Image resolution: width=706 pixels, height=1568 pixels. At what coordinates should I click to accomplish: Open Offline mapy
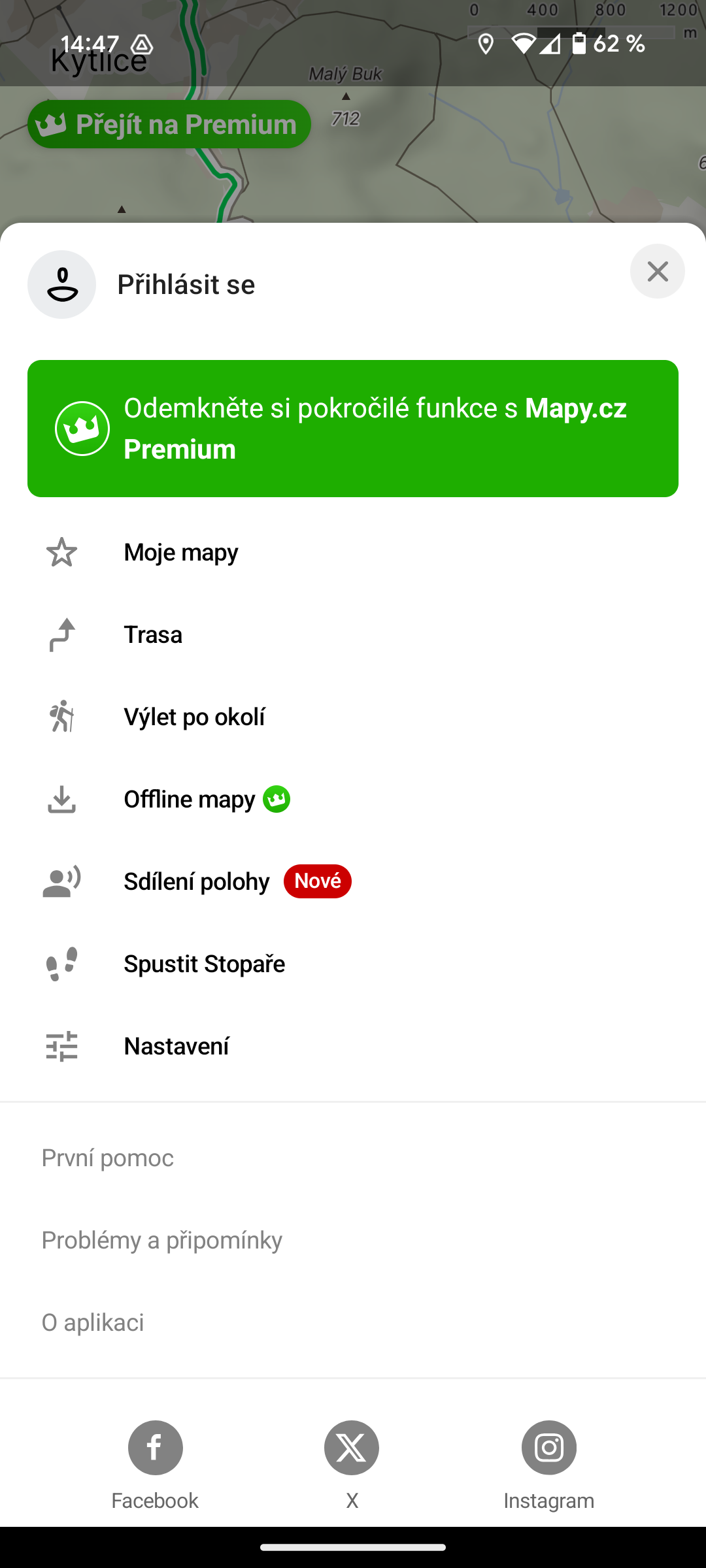190,800
